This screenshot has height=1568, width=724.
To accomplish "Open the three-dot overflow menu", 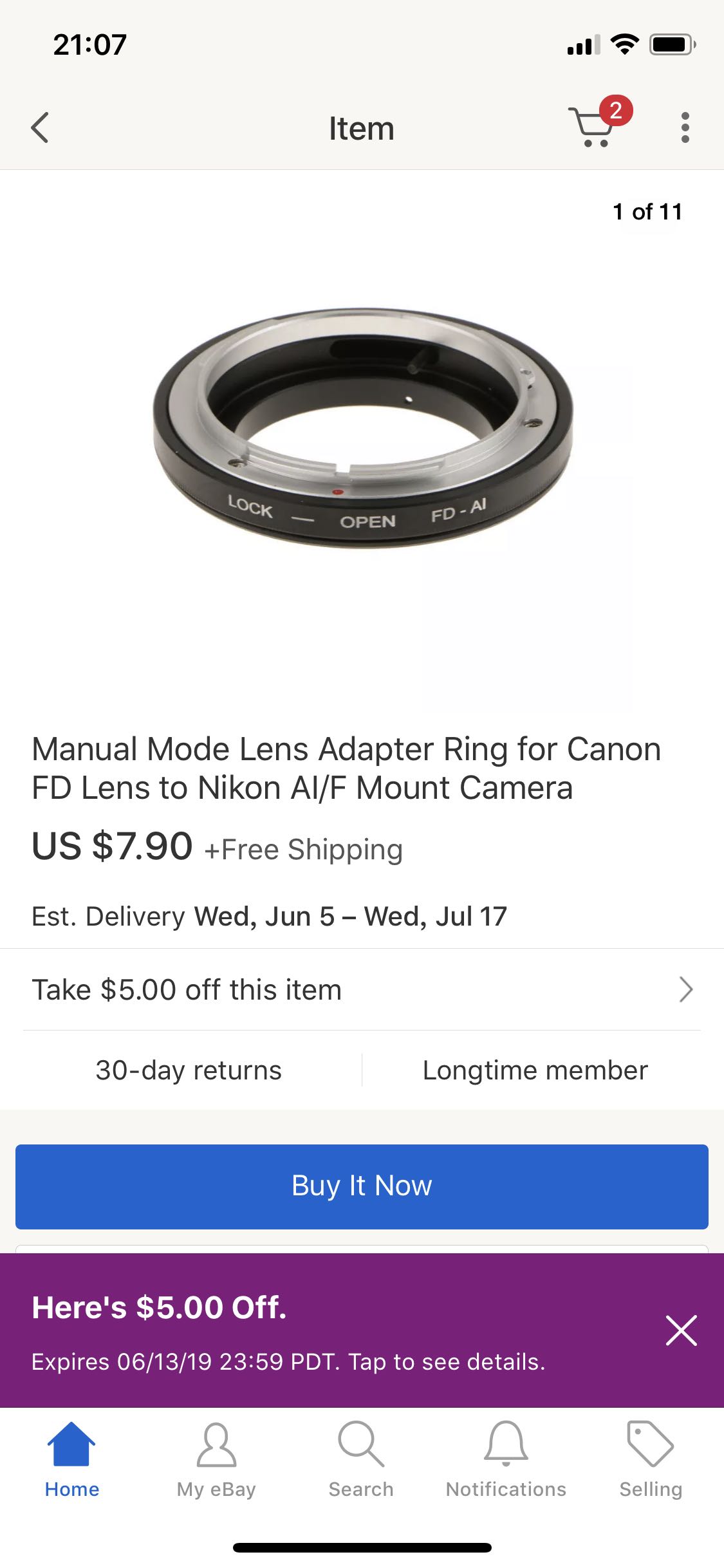I will point(685,127).
